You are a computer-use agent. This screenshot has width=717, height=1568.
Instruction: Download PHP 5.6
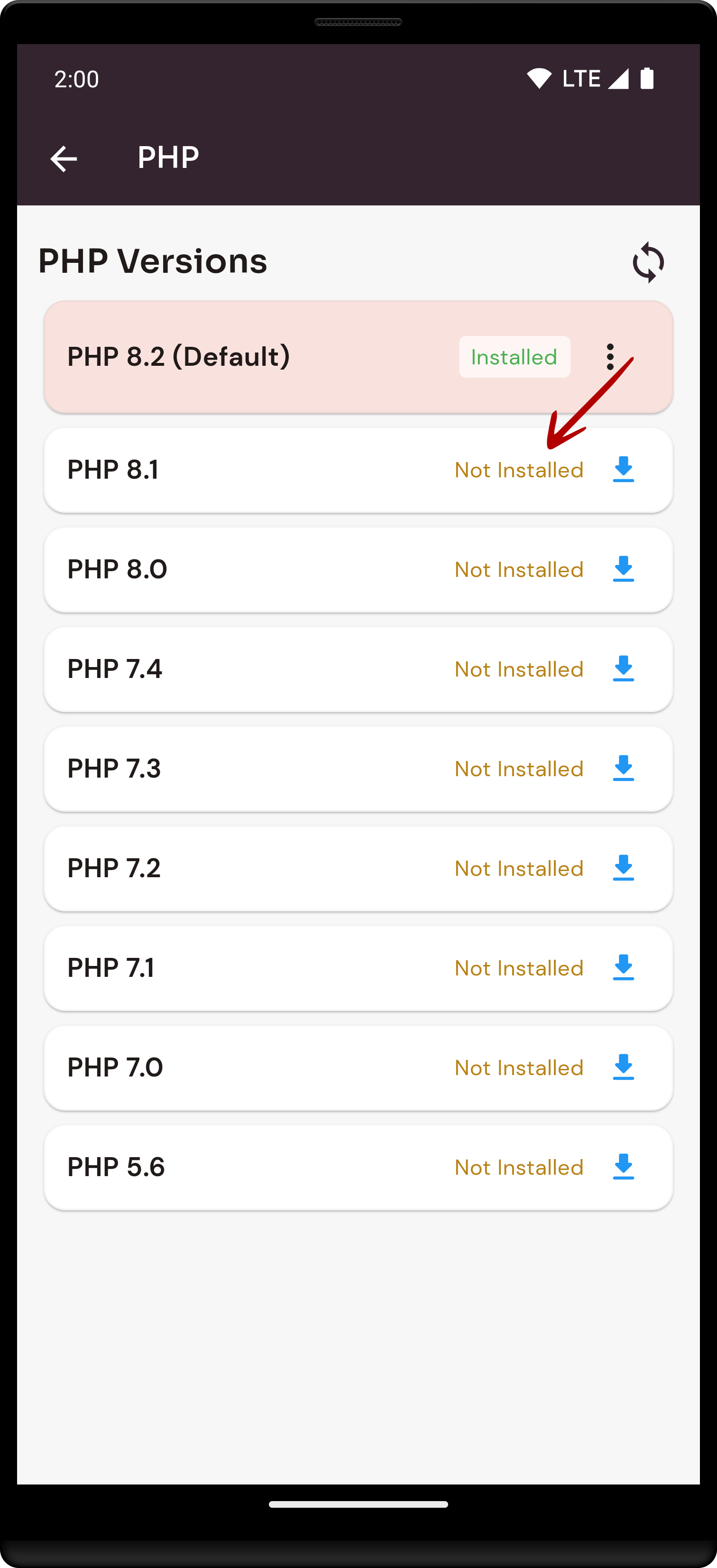tap(623, 1167)
